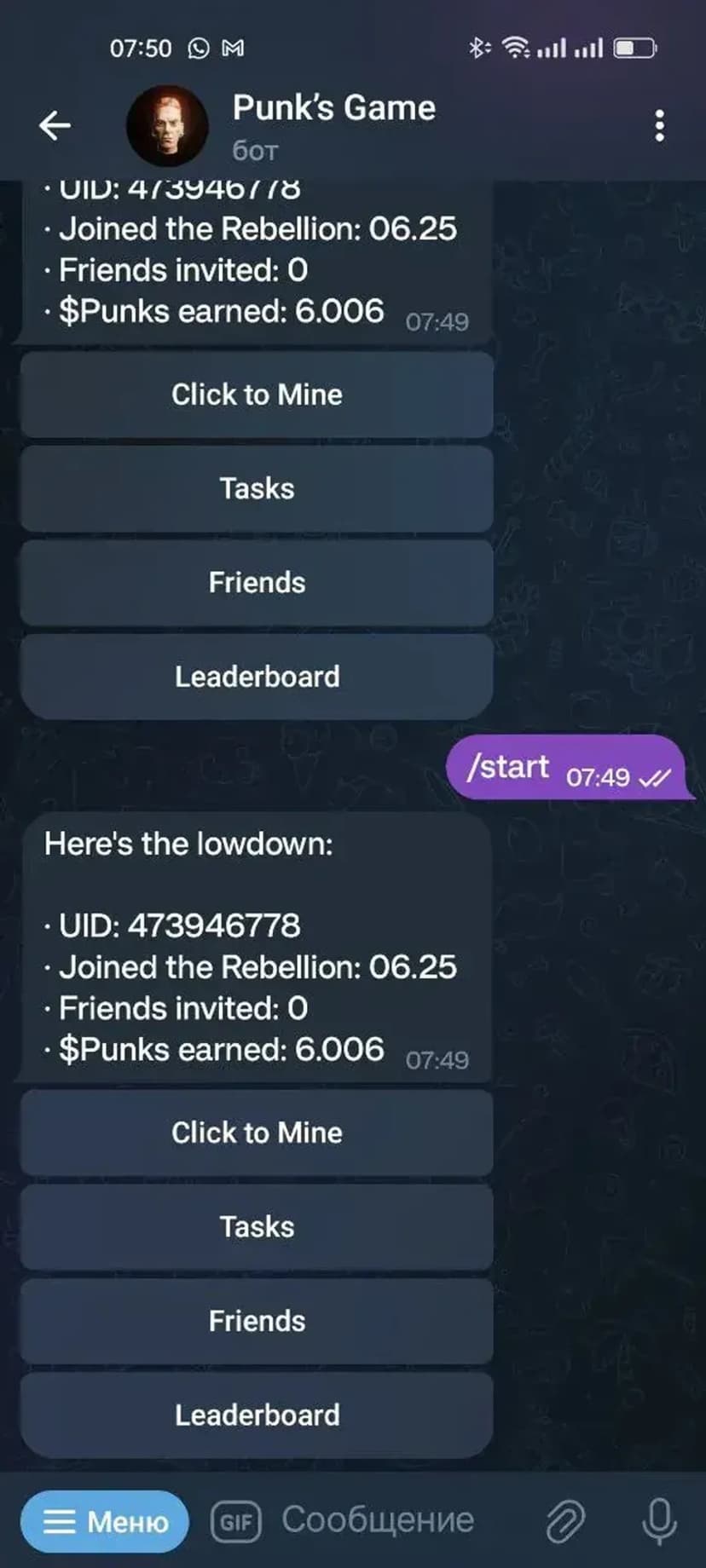706x1568 pixels.
Task: Open Friends from the latest message
Action: (257, 1321)
